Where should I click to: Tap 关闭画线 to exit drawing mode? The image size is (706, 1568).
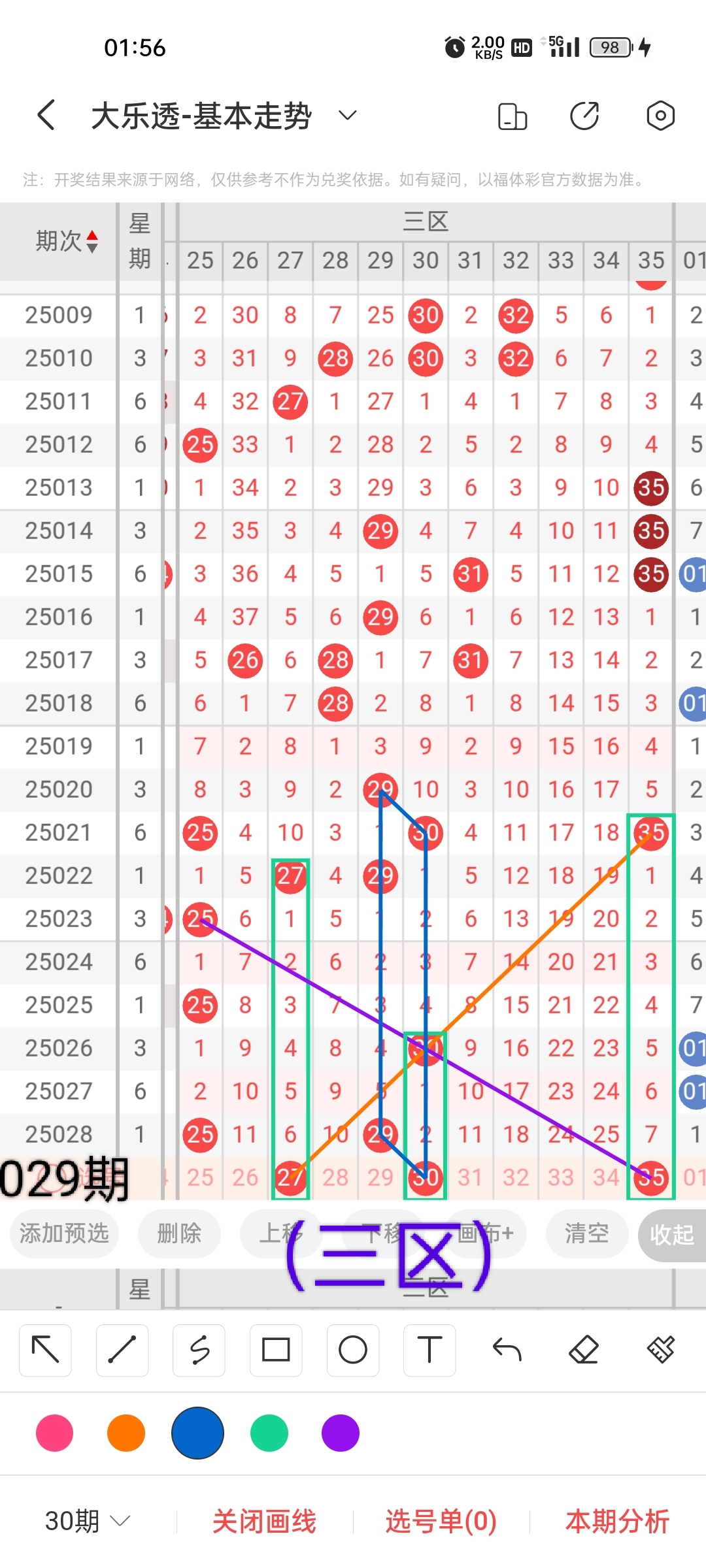pos(264,1521)
